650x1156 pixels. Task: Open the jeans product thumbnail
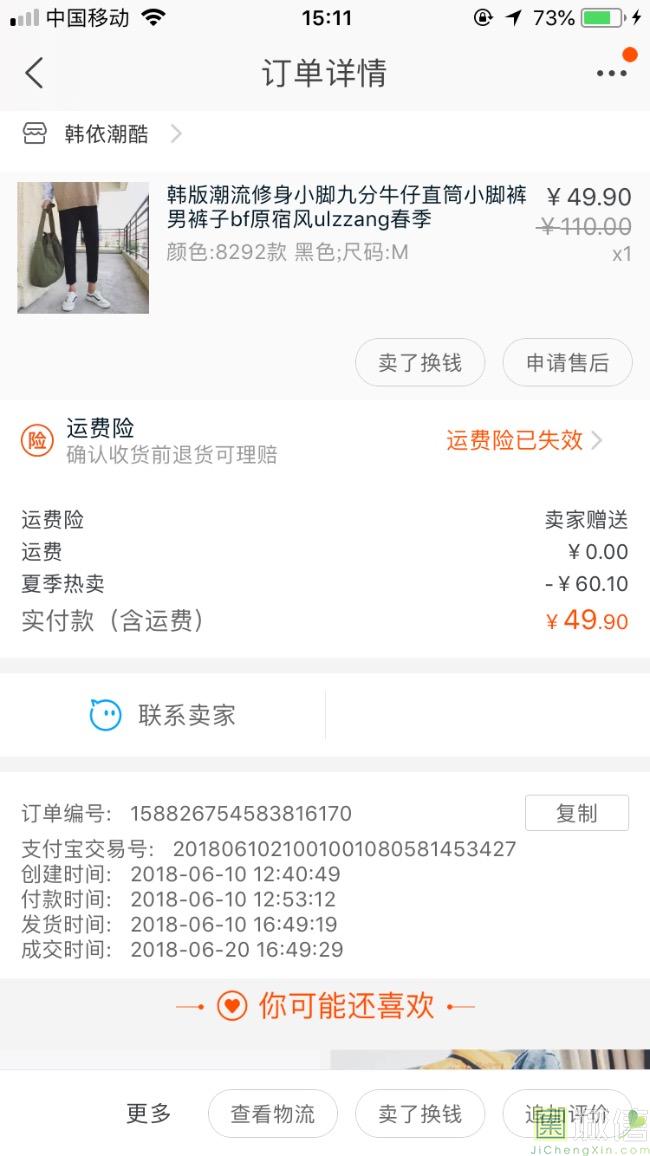[x=83, y=248]
